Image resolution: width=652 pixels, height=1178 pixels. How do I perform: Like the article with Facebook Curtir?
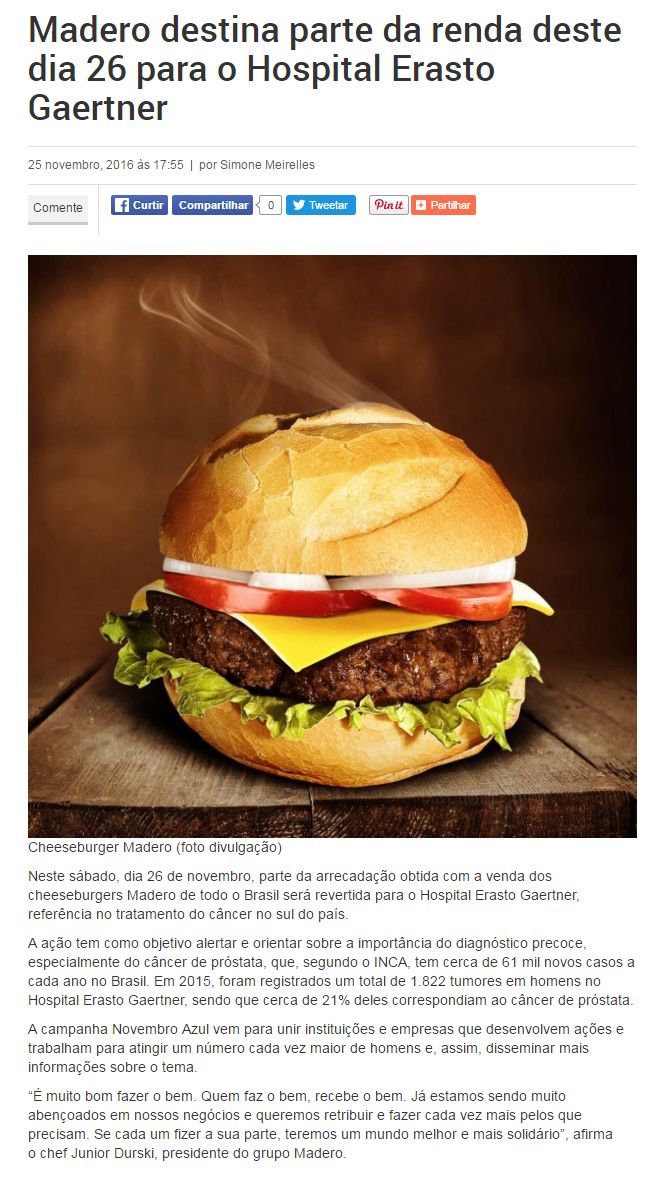(140, 205)
